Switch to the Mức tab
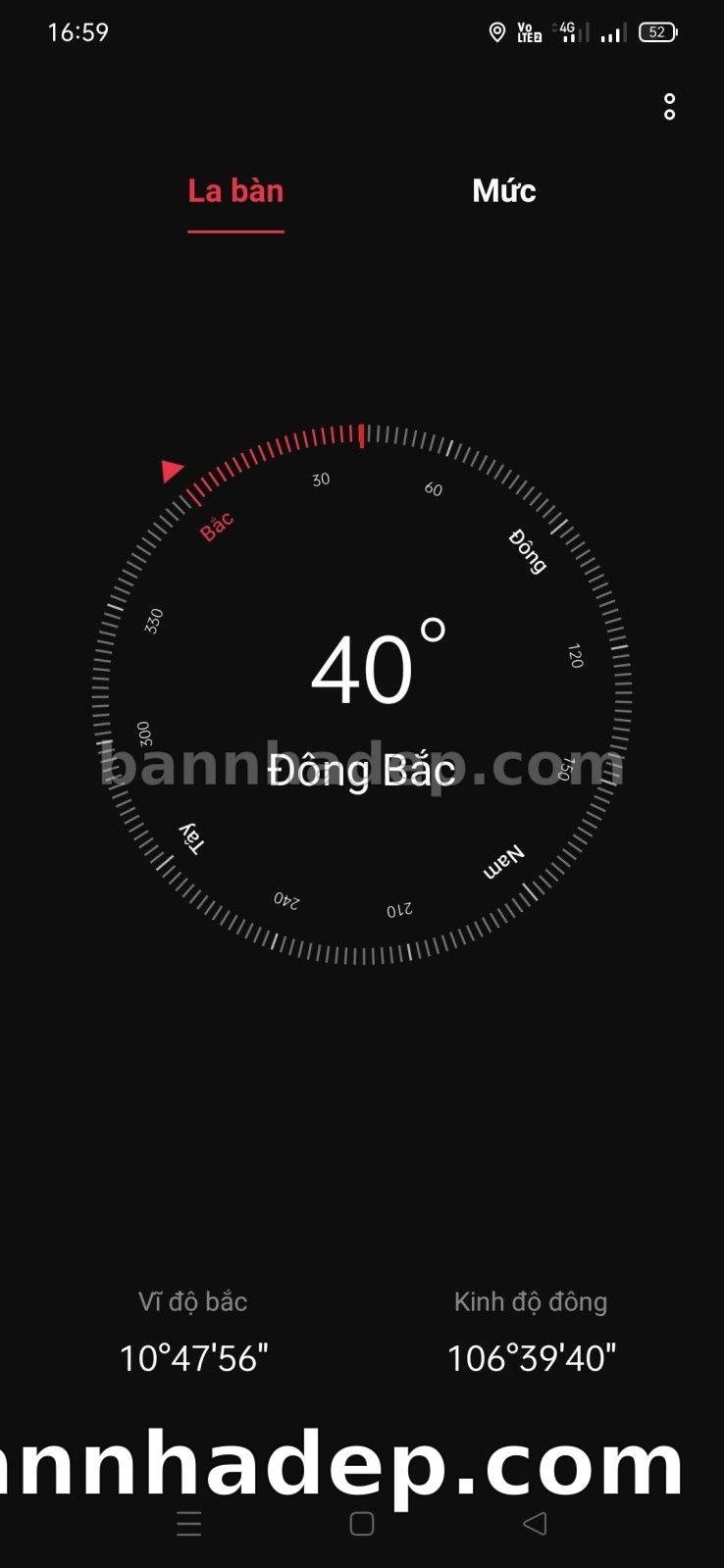 [x=503, y=190]
